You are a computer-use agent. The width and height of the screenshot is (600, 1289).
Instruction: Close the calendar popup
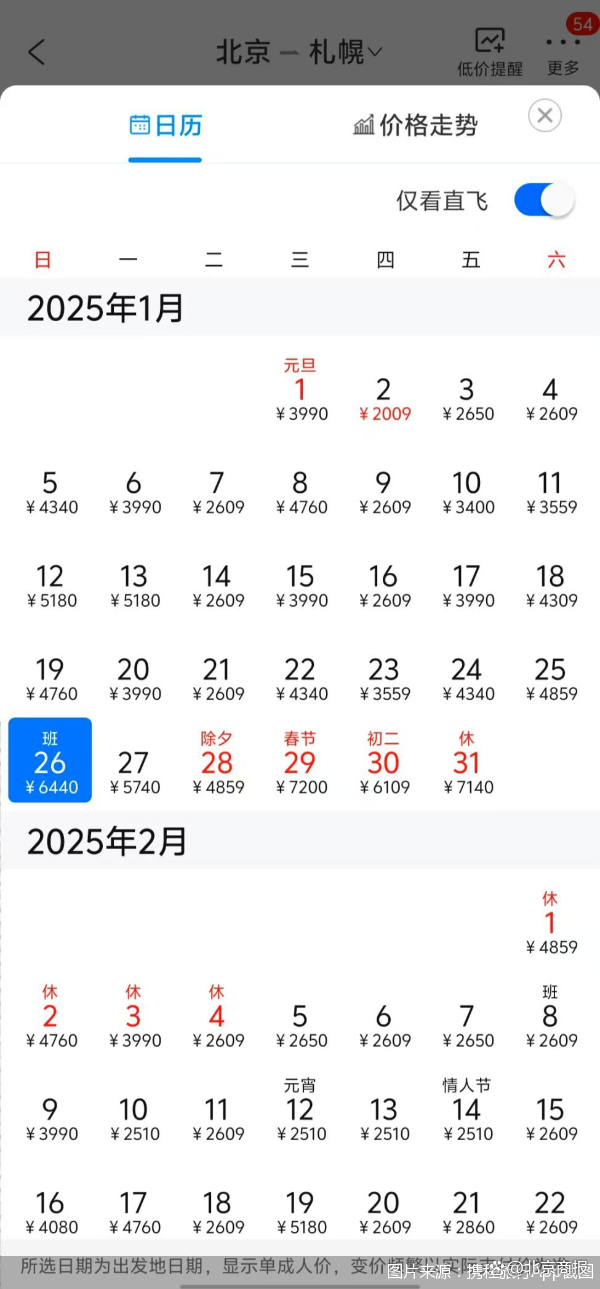[x=544, y=116]
